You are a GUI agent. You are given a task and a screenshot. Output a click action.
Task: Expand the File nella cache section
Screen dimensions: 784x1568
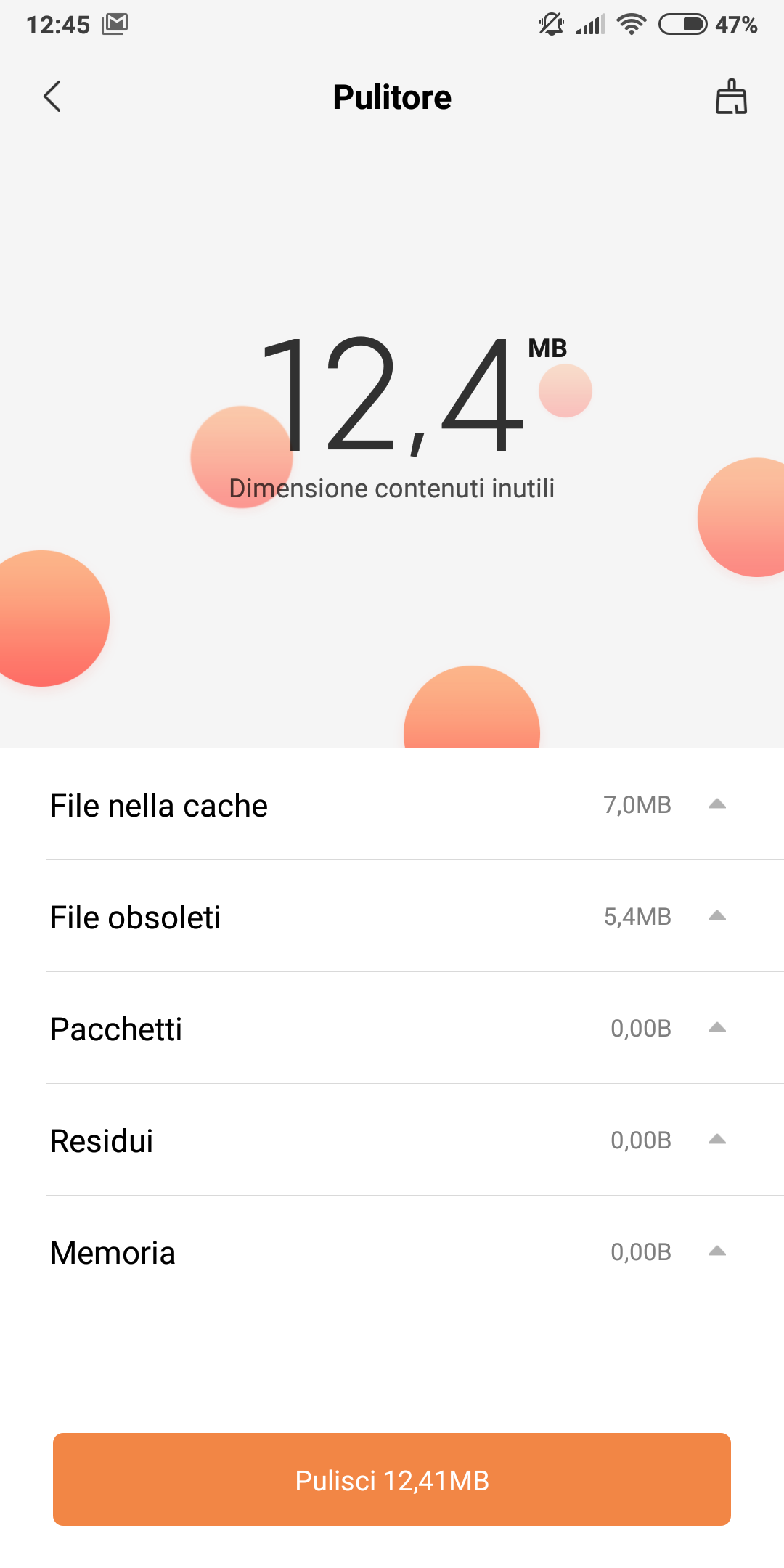pyautogui.click(x=716, y=804)
